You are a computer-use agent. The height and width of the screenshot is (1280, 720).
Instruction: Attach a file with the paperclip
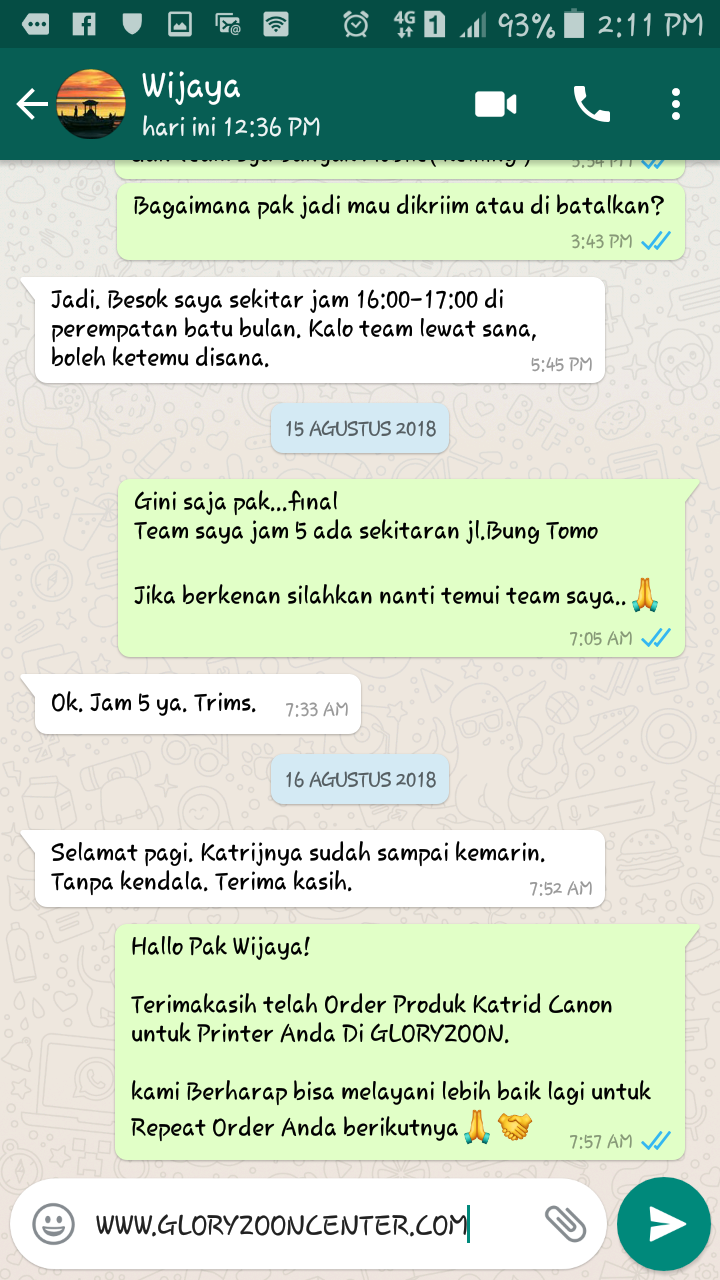tap(564, 1223)
